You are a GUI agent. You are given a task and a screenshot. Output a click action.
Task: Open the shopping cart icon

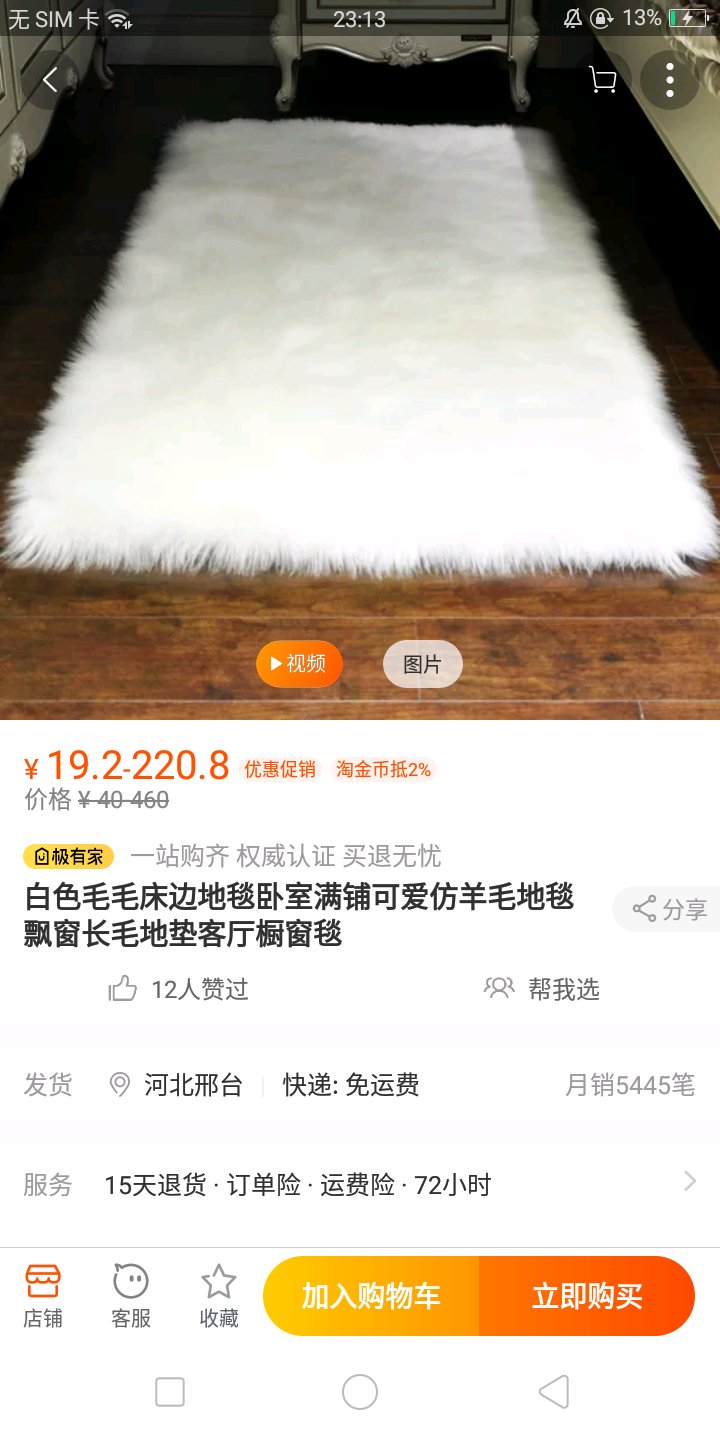pyautogui.click(x=603, y=80)
